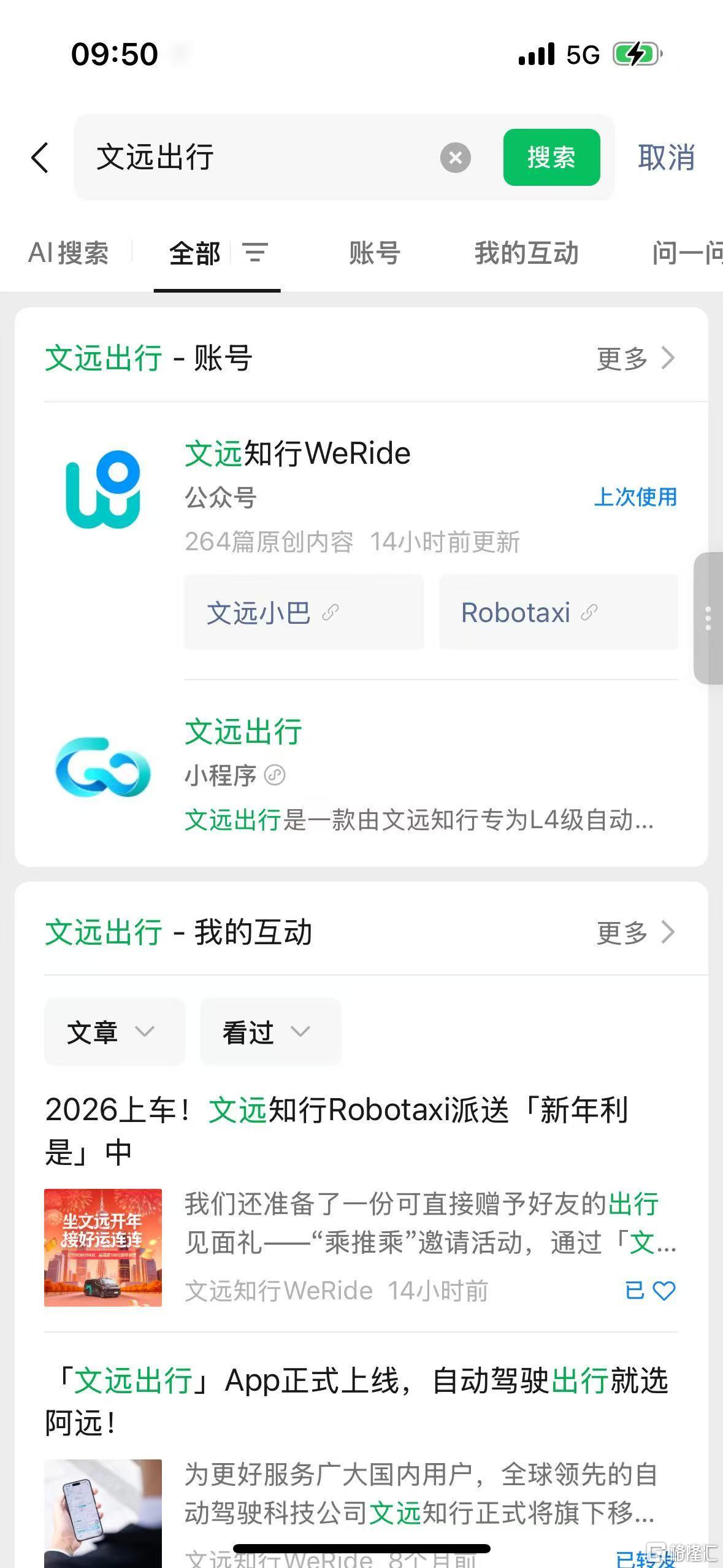Expand the 文章 dropdown filter
The width and height of the screenshot is (723, 1568).
click(114, 1032)
